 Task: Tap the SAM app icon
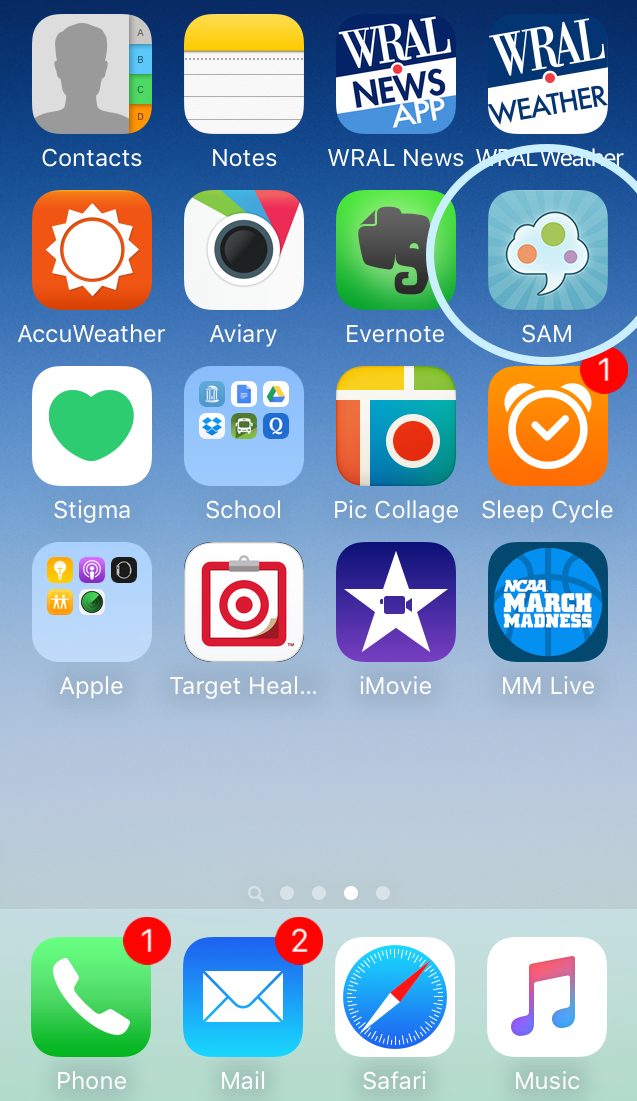click(548, 250)
